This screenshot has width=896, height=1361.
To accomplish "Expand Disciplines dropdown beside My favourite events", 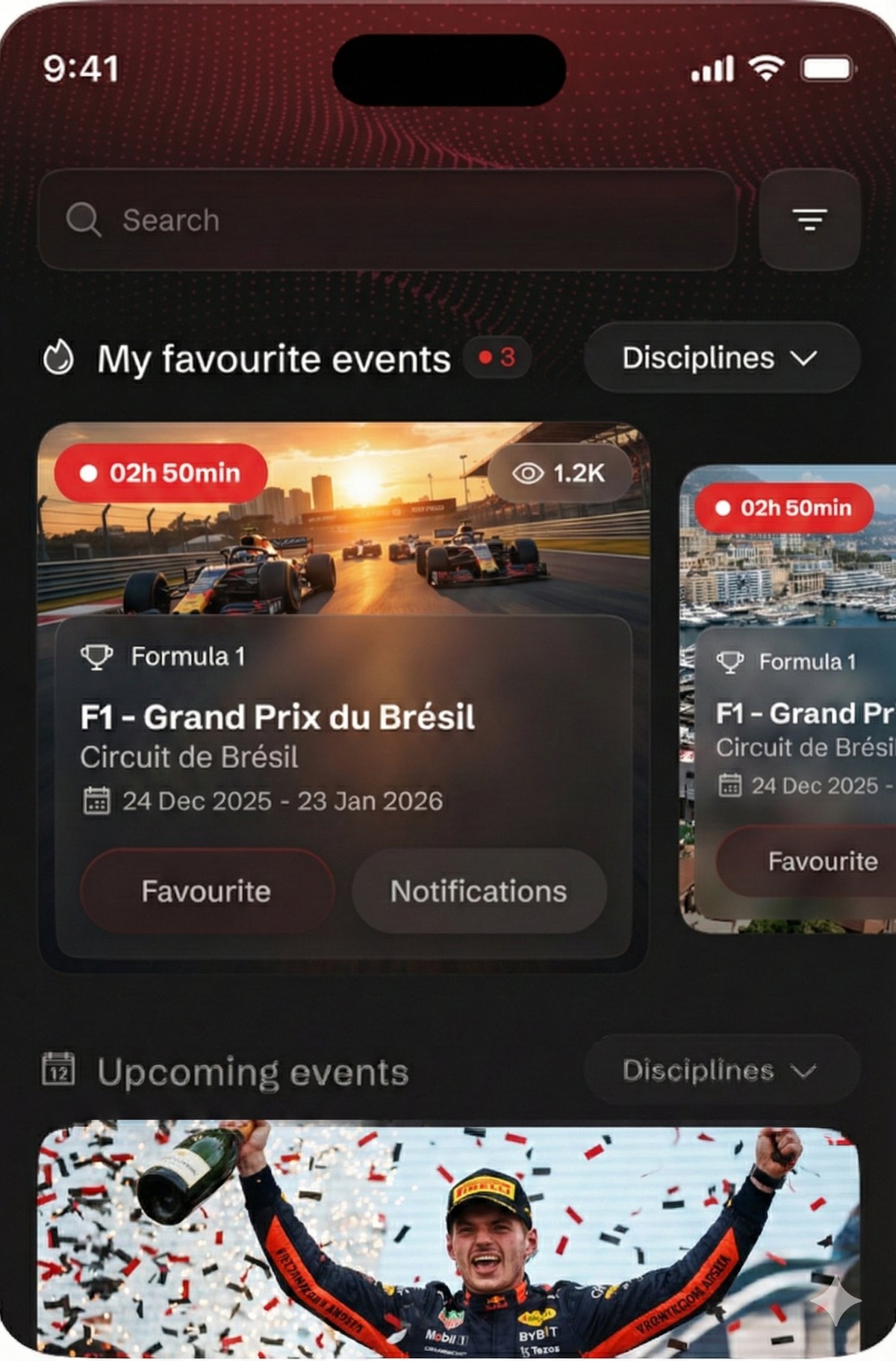I will coord(721,358).
